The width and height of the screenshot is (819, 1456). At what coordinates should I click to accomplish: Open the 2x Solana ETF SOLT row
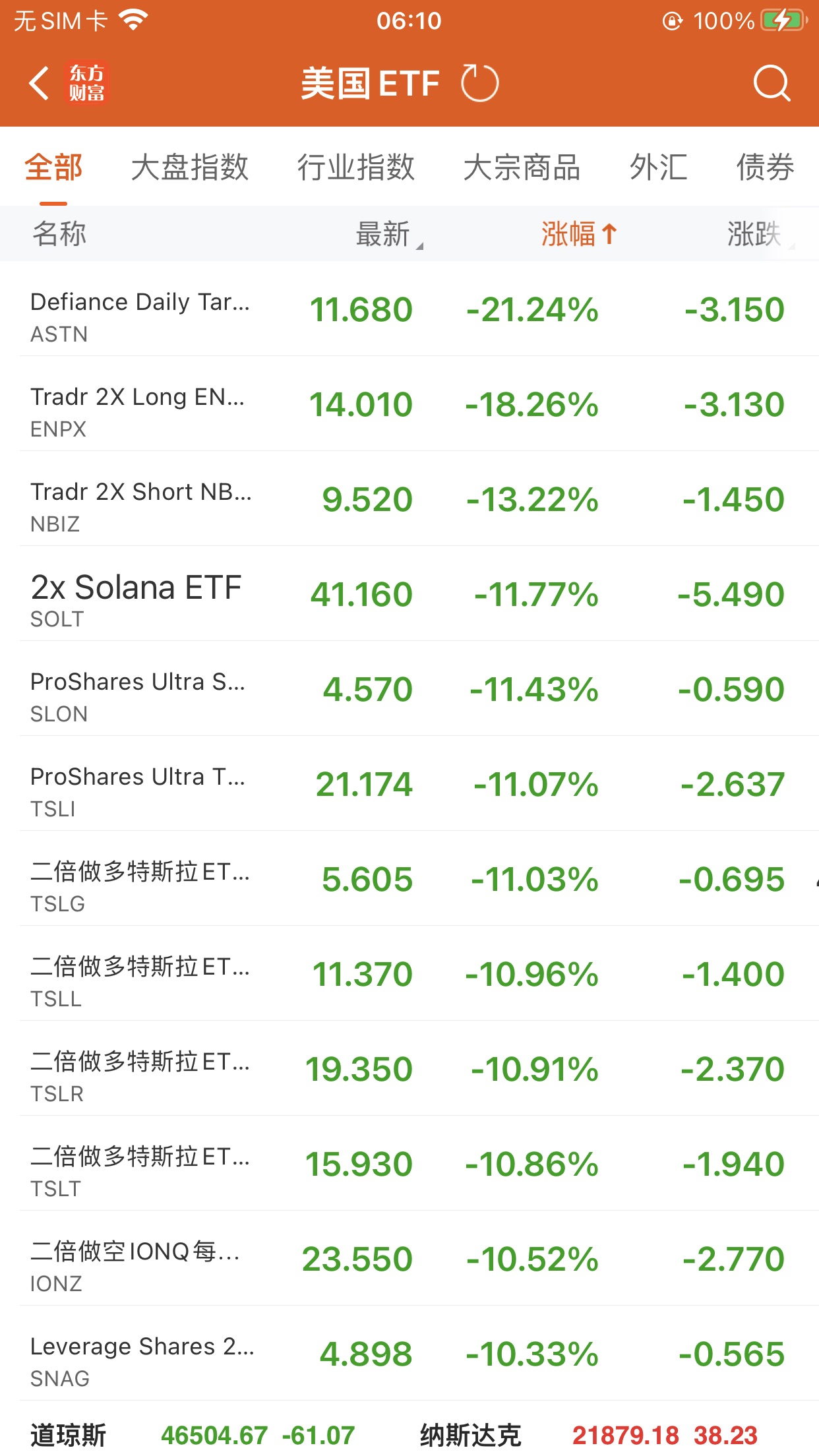tap(409, 594)
